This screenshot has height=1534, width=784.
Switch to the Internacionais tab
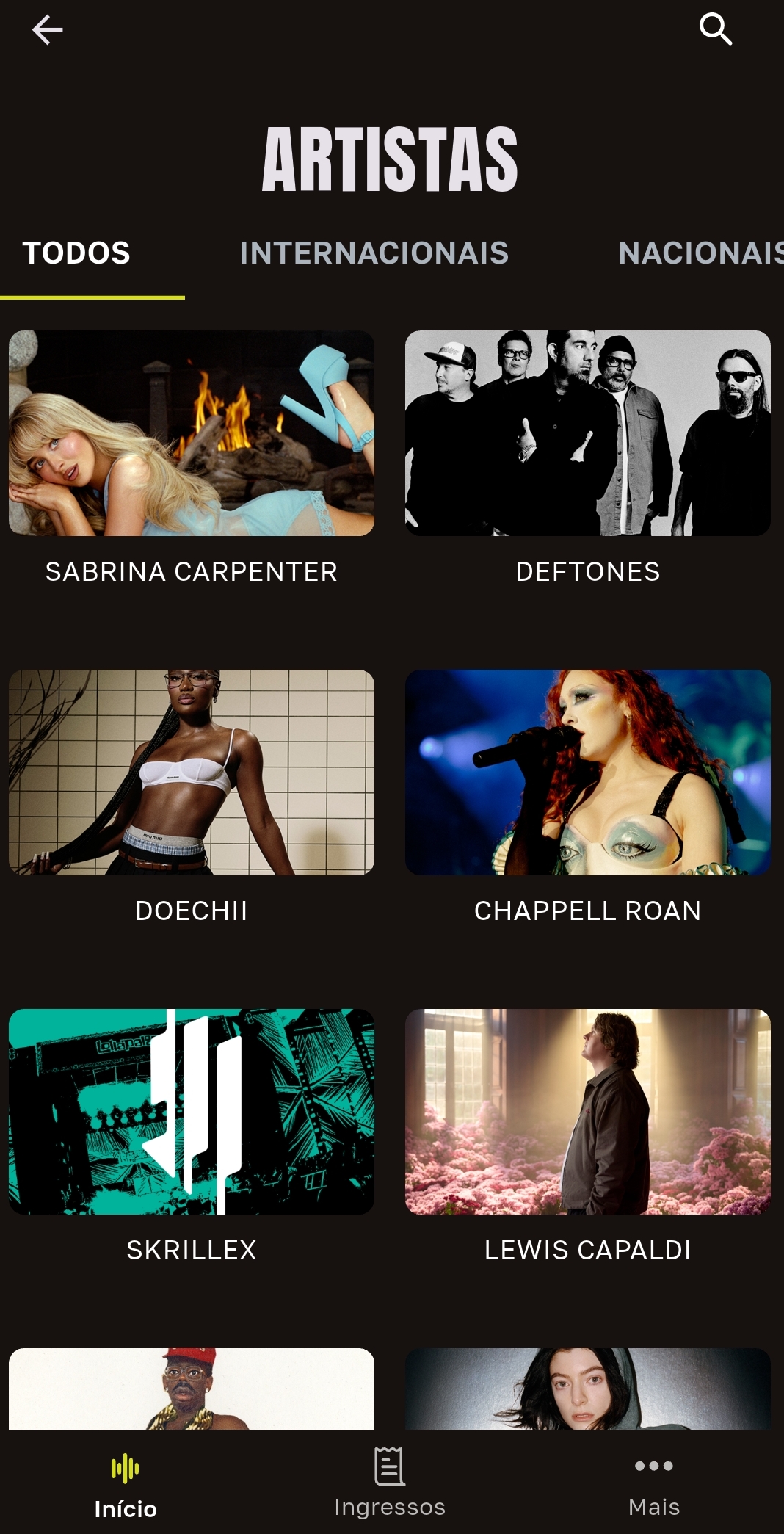coord(374,253)
